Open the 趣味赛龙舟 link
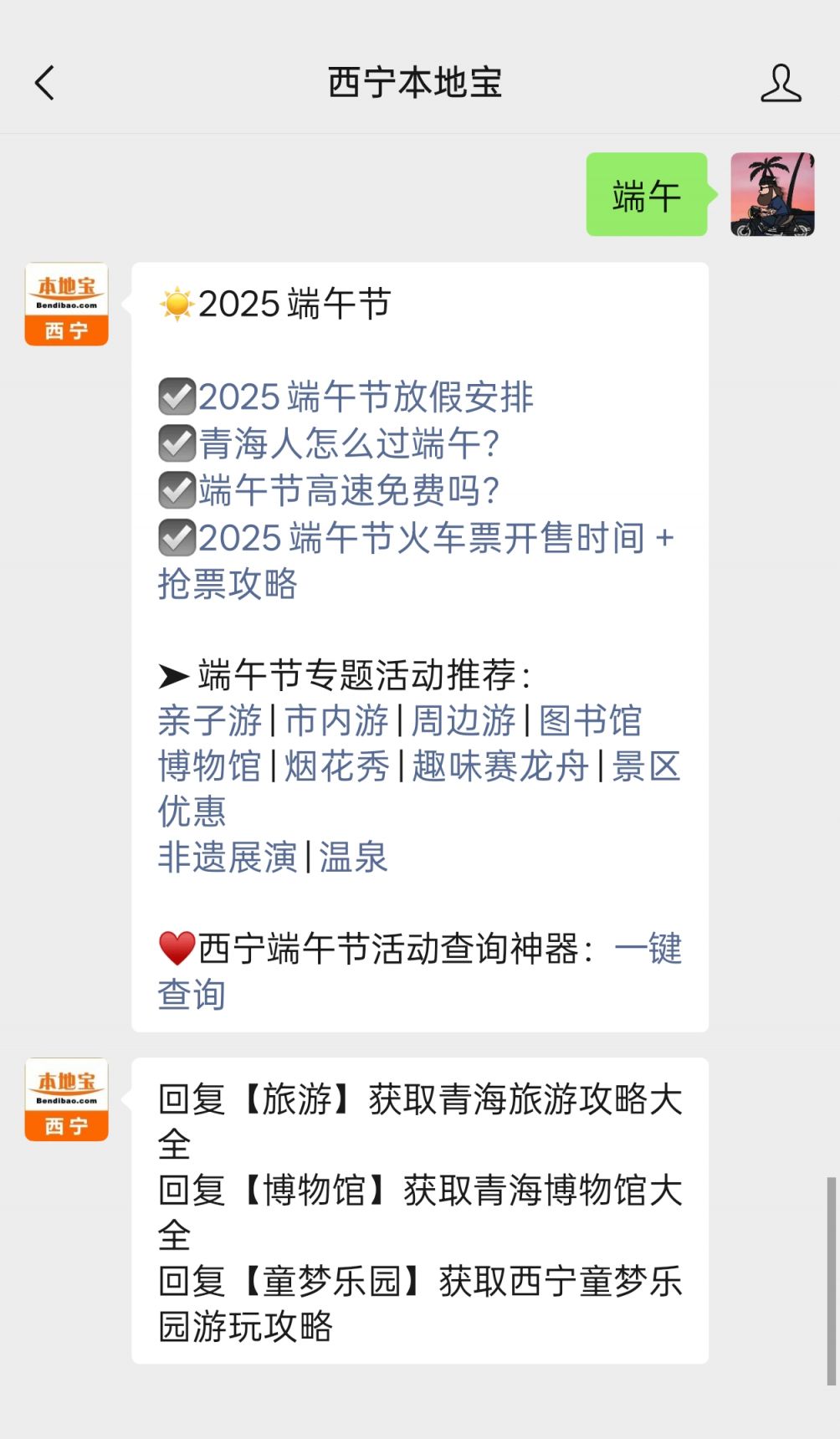This screenshot has width=840, height=1439. pyautogui.click(x=499, y=766)
